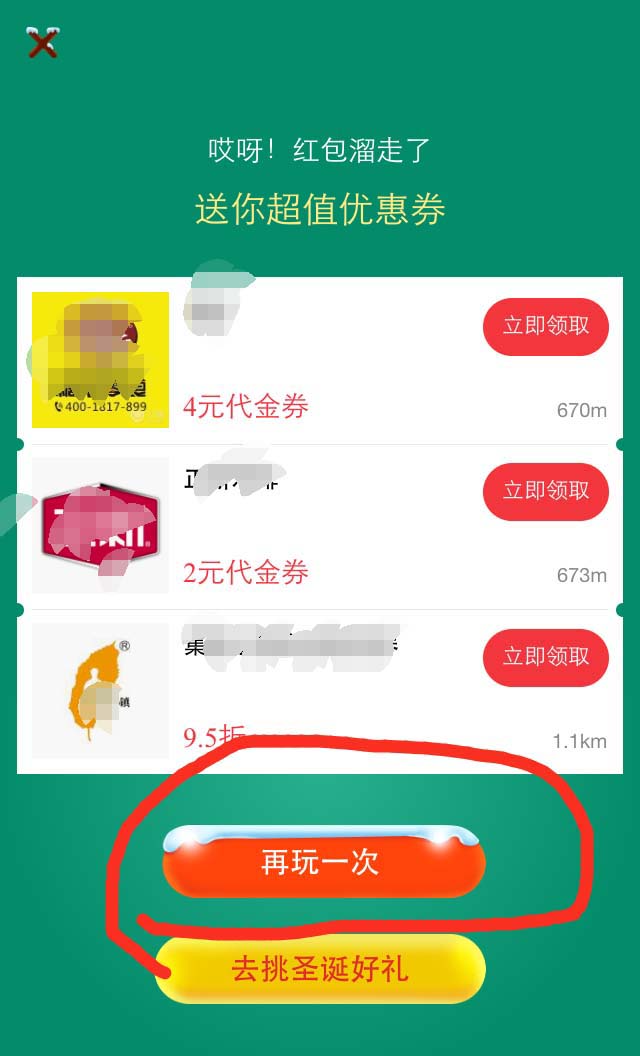The image size is (640, 1056).
Task: Tap 再玩一次 to play again
Action: (x=323, y=863)
